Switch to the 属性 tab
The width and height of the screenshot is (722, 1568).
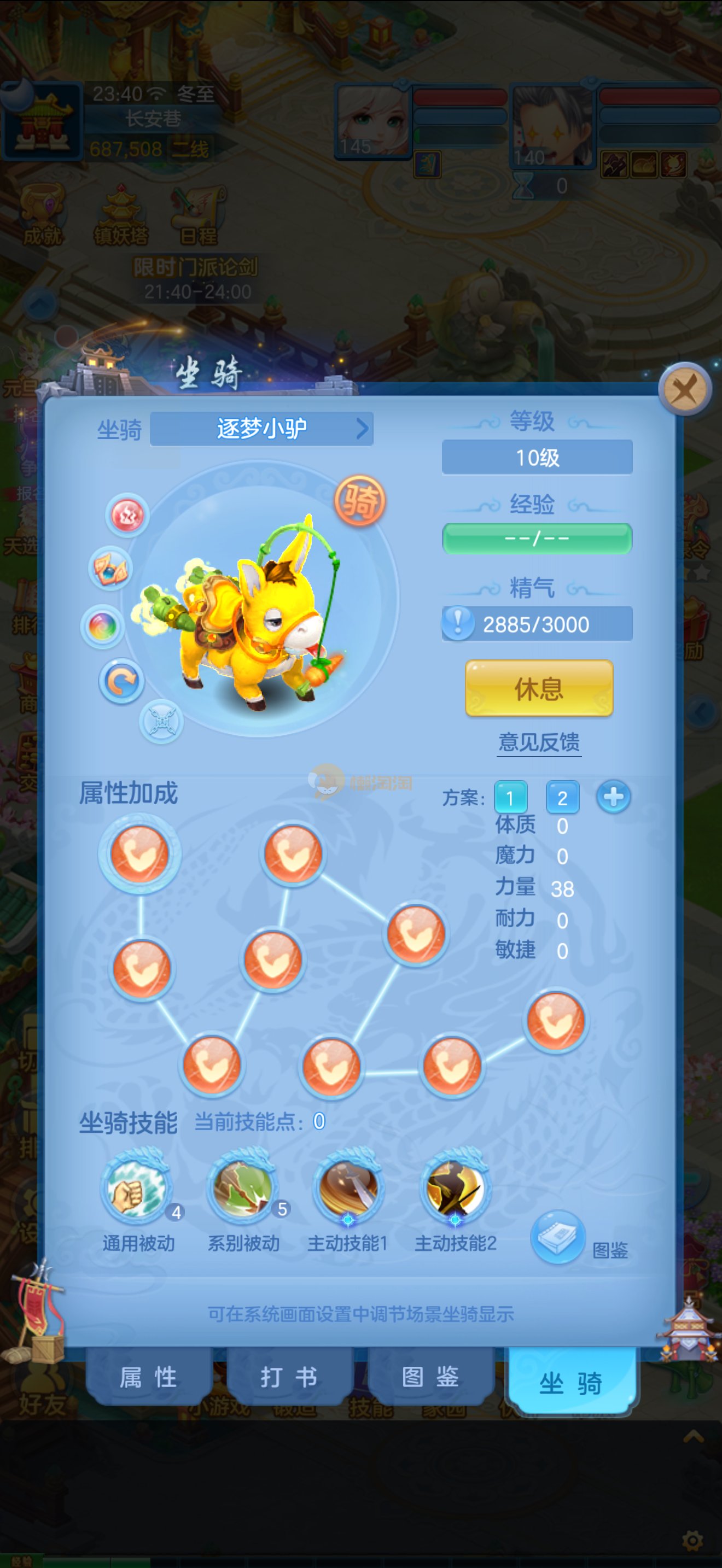(149, 1376)
